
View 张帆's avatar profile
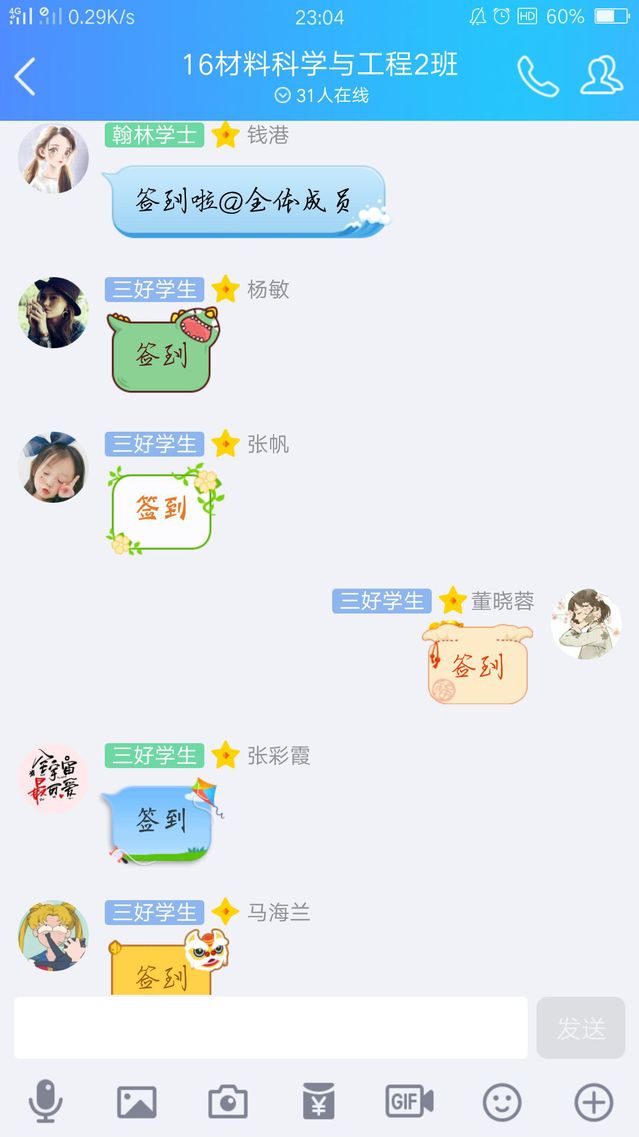pyautogui.click(x=53, y=468)
